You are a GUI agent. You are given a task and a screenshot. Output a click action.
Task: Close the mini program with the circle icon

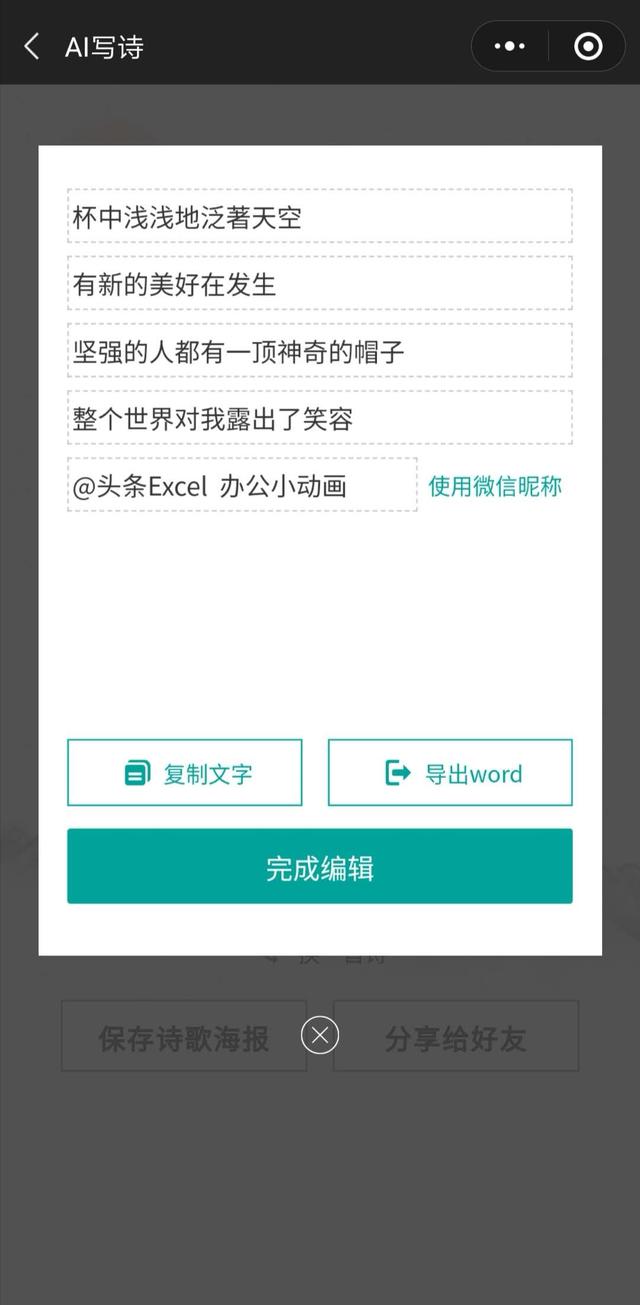pos(588,46)
